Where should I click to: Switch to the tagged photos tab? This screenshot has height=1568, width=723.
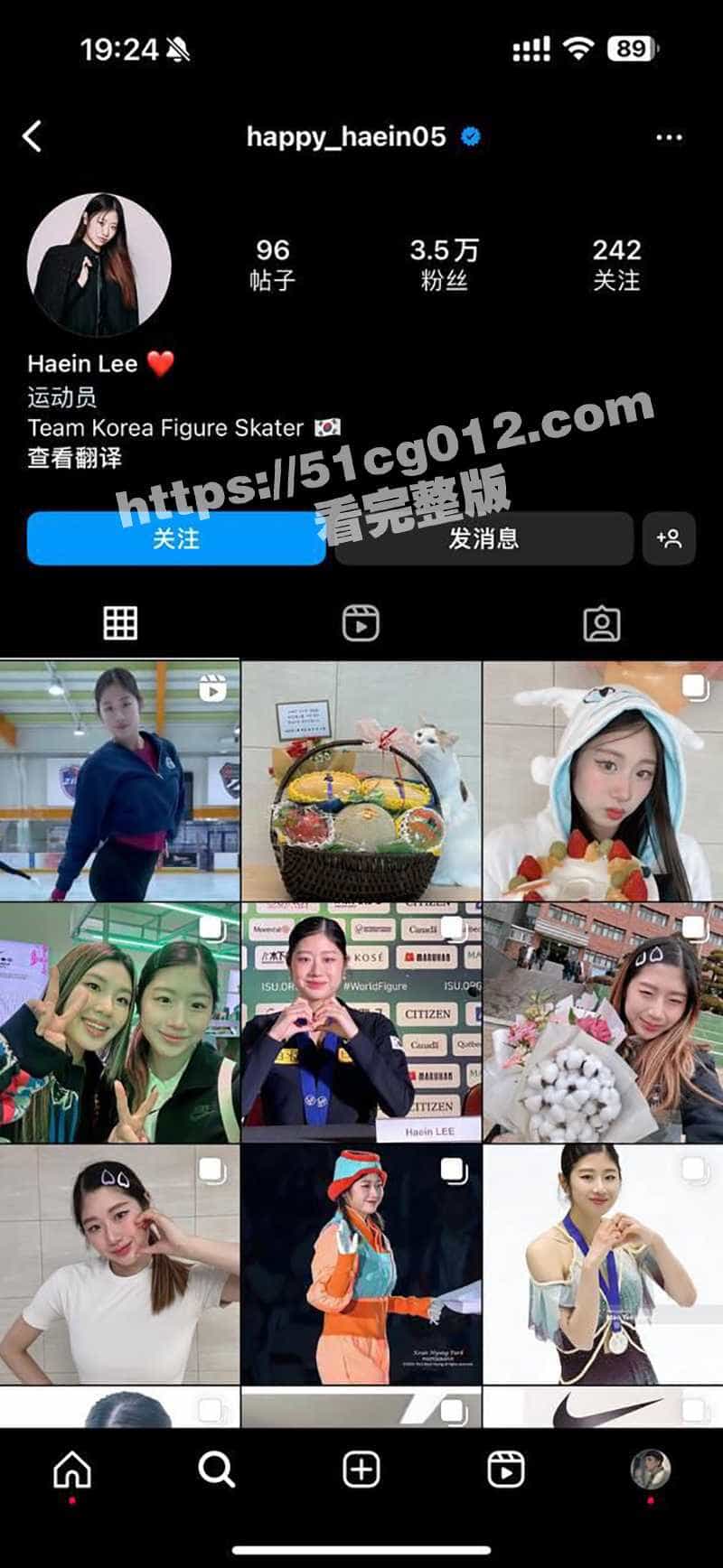pyautogui.click(x=602, y=623)
